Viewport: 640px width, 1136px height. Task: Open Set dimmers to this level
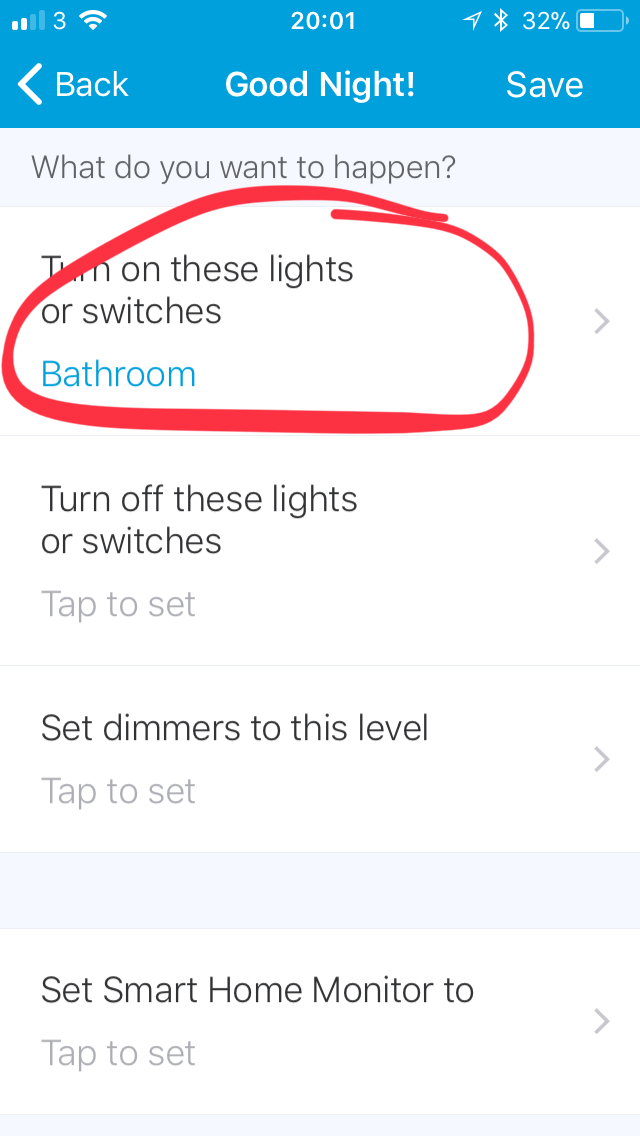tap(320, 759)
